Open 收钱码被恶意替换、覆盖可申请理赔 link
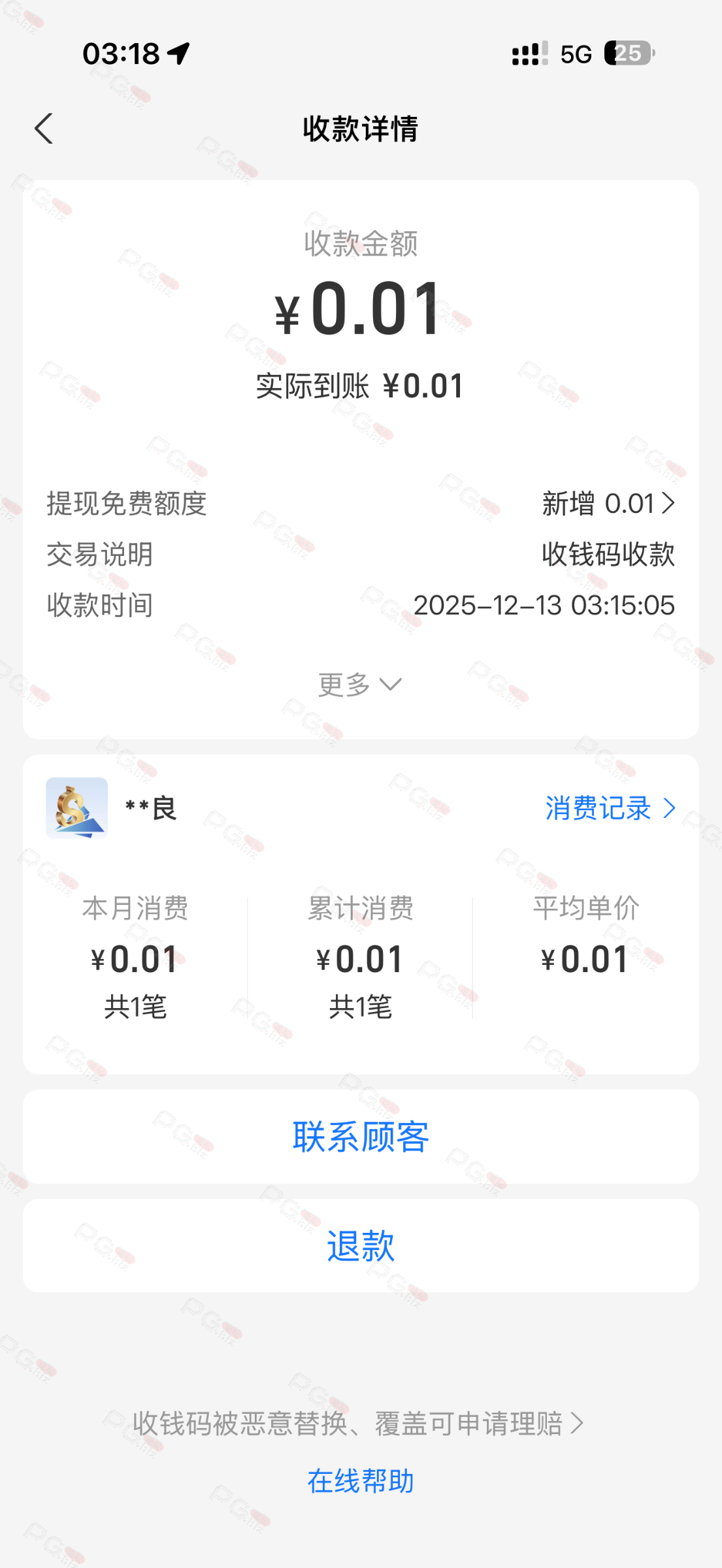This screenshot has height=1568, width=722. coord(358,1424)
